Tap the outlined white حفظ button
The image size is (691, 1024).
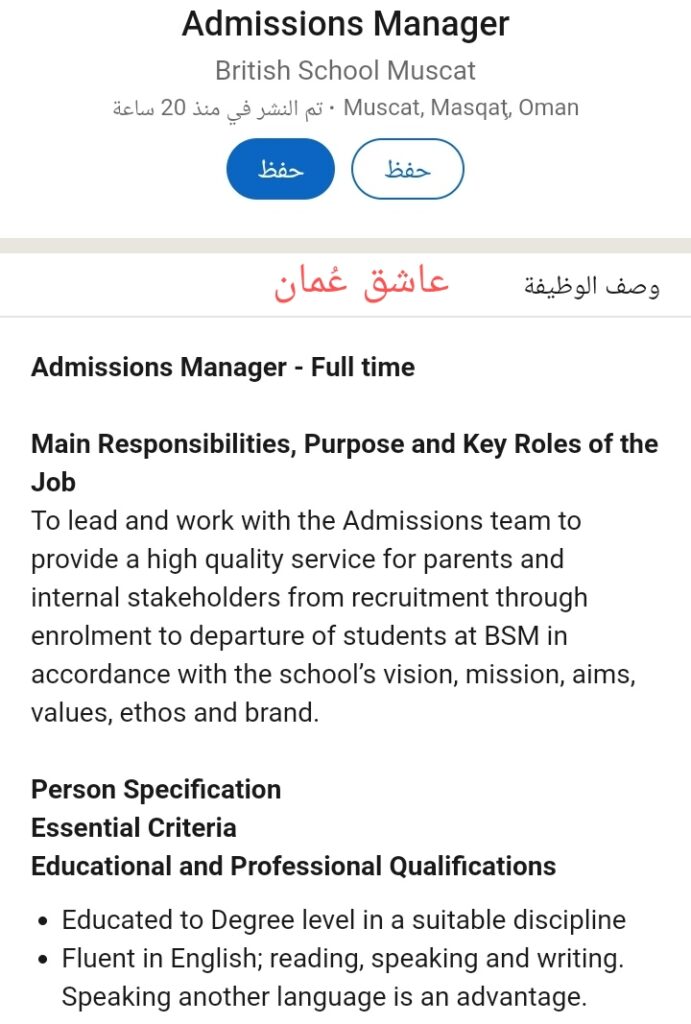coord(408,169)
